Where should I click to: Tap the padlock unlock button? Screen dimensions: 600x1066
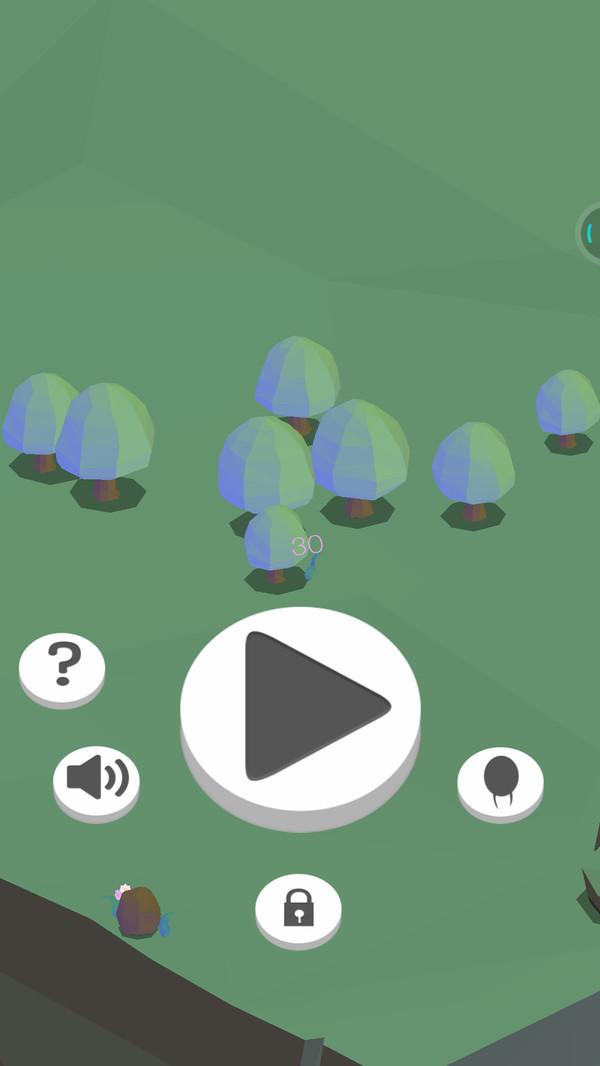tap(298, 907)
